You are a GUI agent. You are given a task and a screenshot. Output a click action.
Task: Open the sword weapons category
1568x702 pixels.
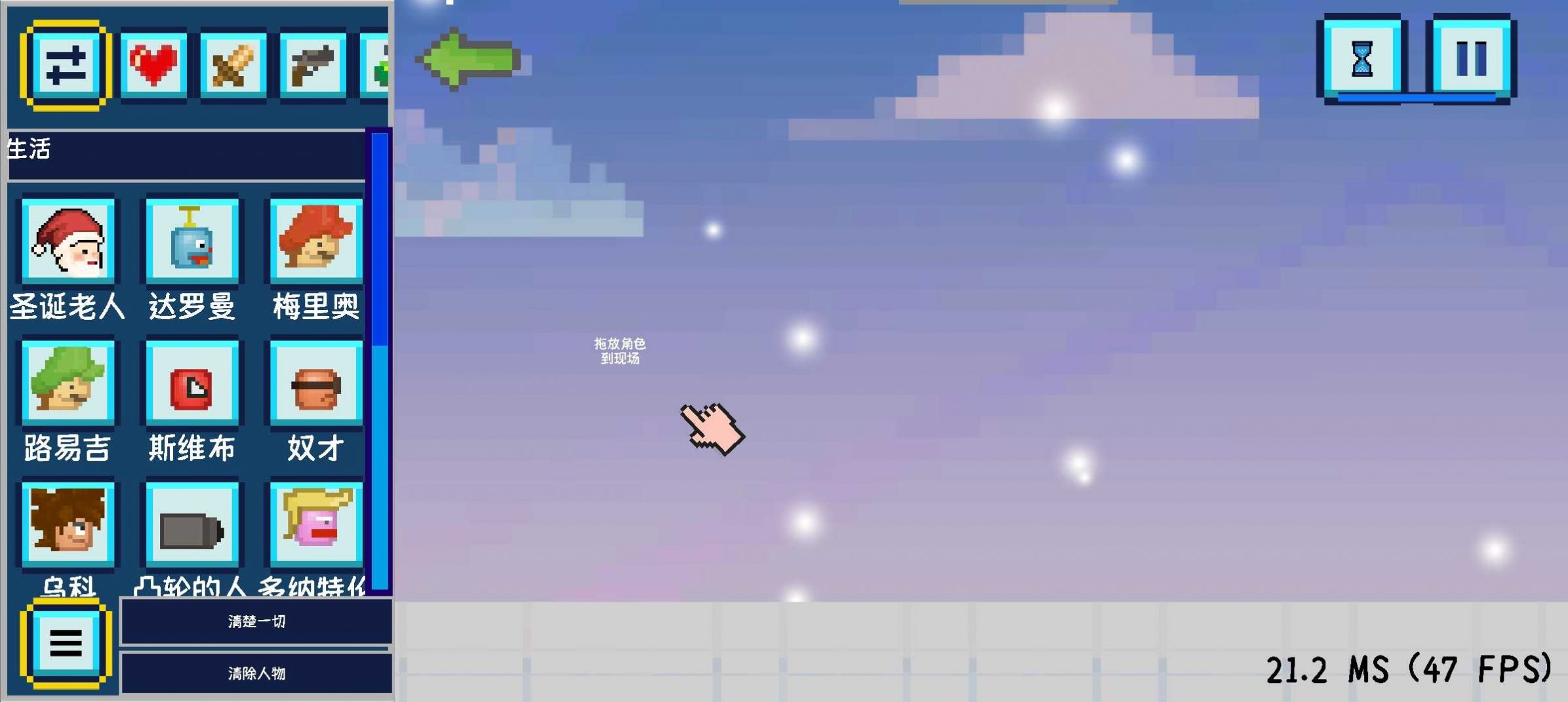pos(233,65)
